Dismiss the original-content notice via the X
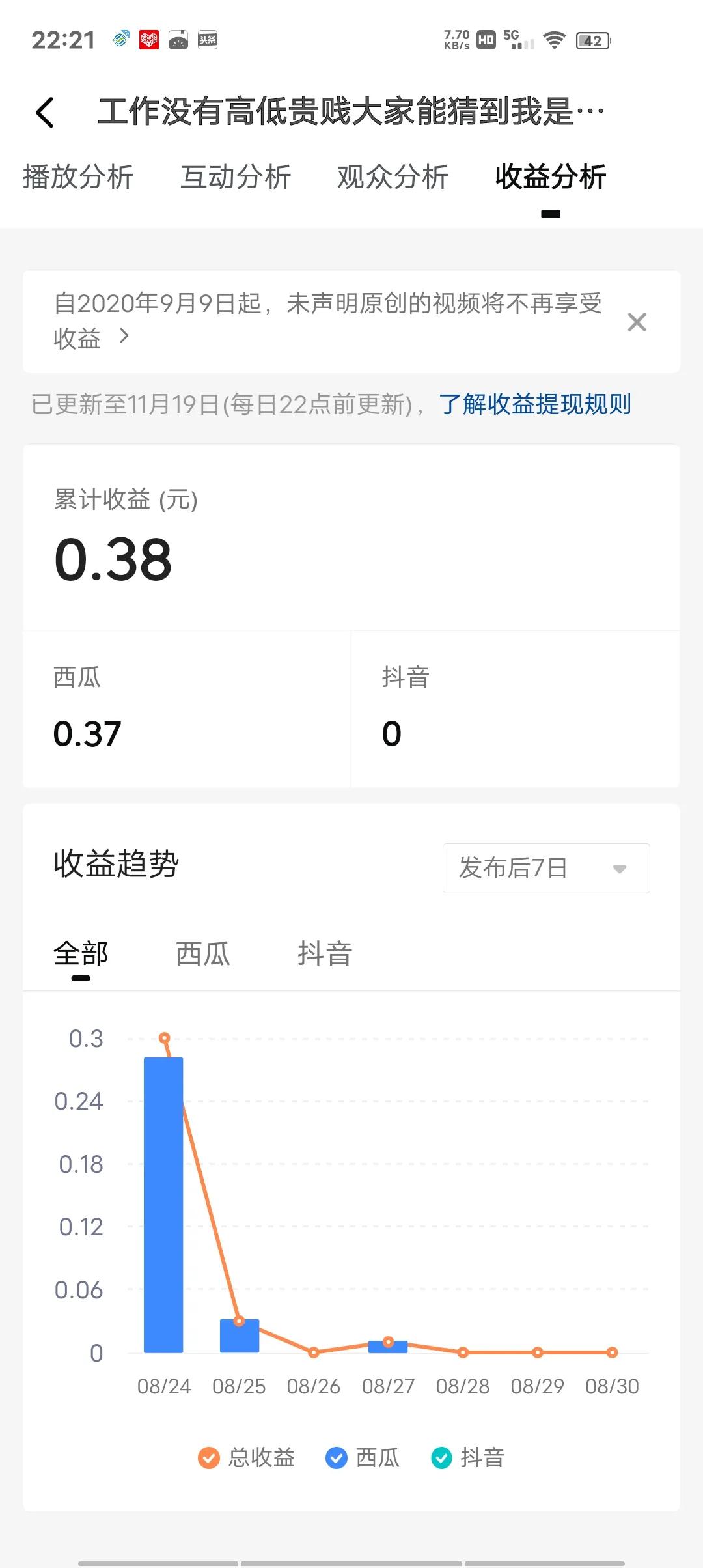The height and width of the screenshot is (1568, 703). pyautogui.click(x=637, y=322)
